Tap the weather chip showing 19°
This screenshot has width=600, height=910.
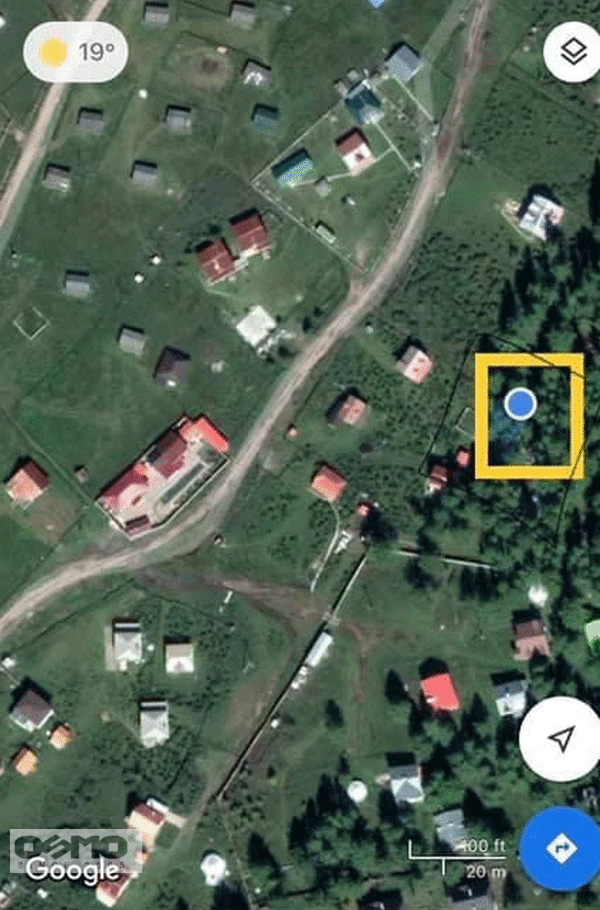(77, 52)
